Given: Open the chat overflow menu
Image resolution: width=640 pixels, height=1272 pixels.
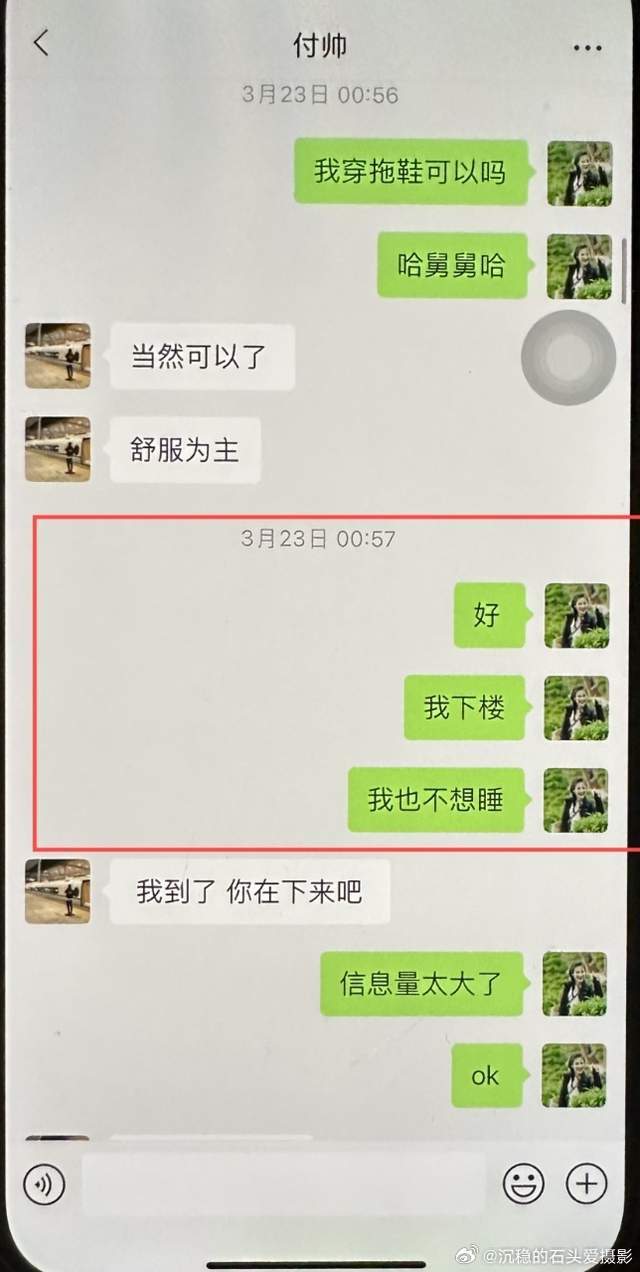Looking at the screenshot, I should point(585,47).
